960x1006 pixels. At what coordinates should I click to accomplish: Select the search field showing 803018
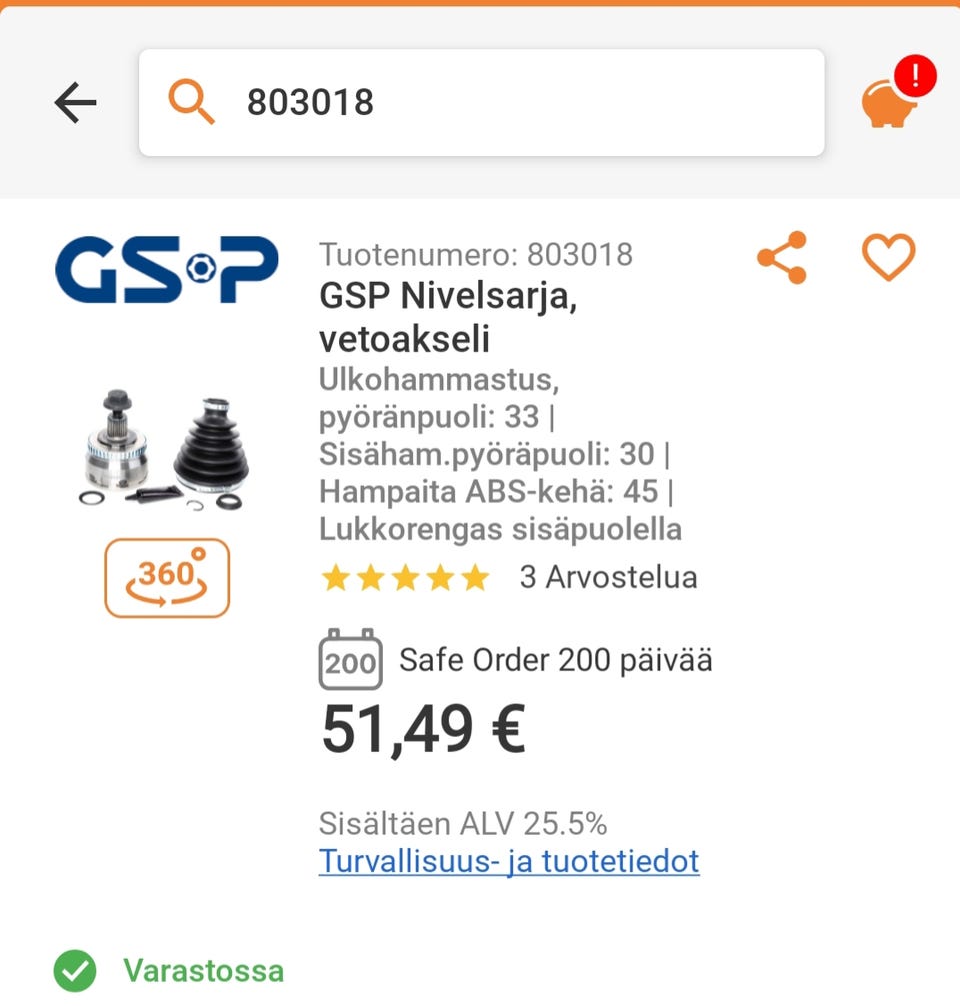tap(480, 101)
